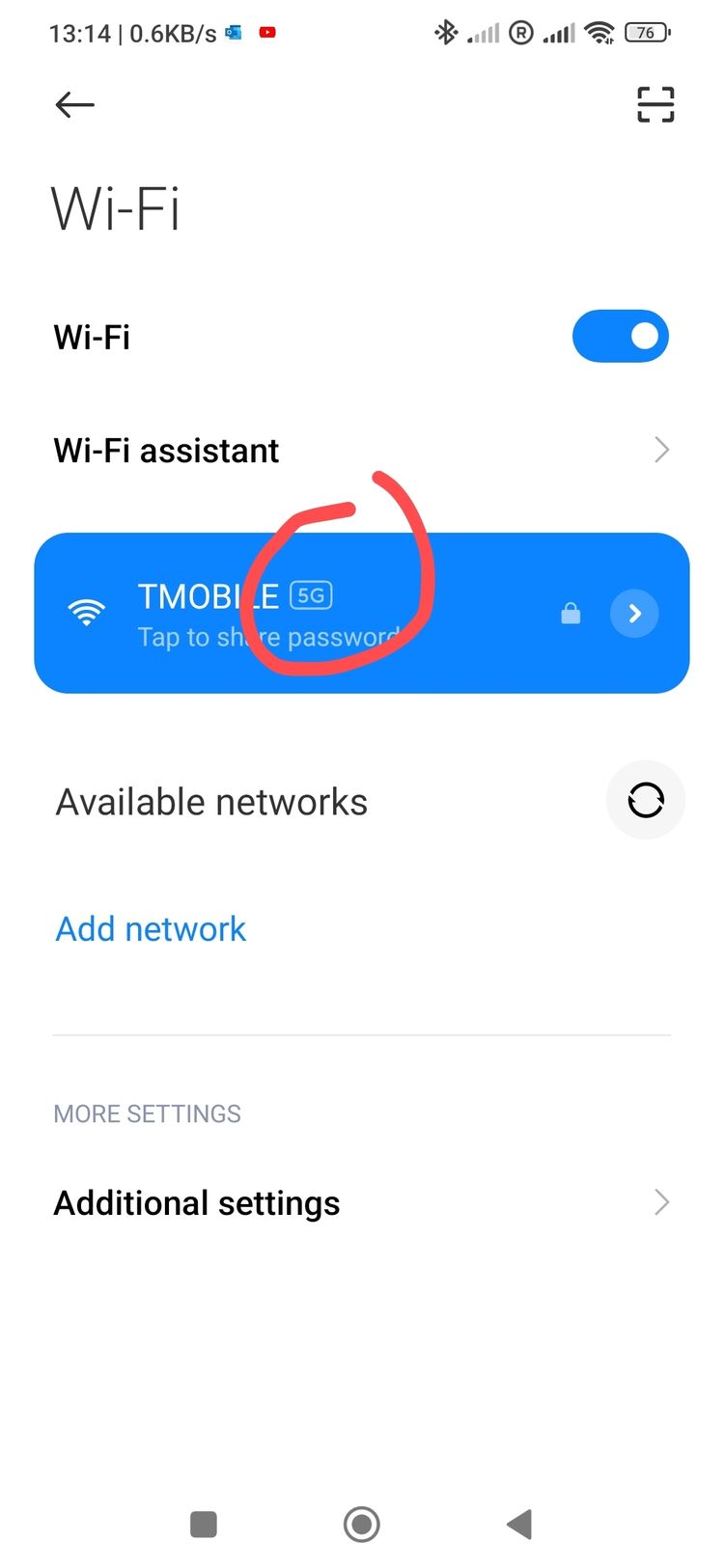Open Additional settings
Viewport: 724px width, 1568px height.
361,1203
